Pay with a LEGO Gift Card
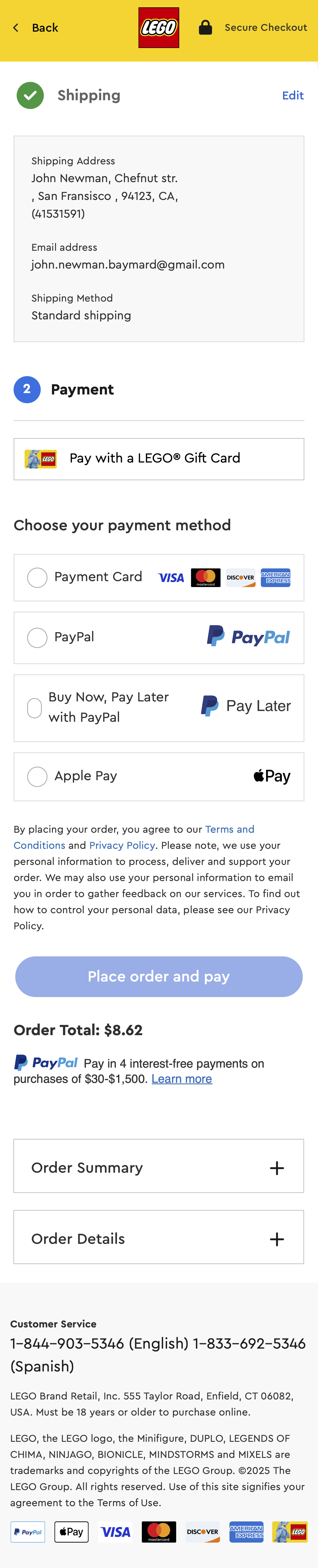Viewport: 318px width, 1568px height. click(158, 458)
